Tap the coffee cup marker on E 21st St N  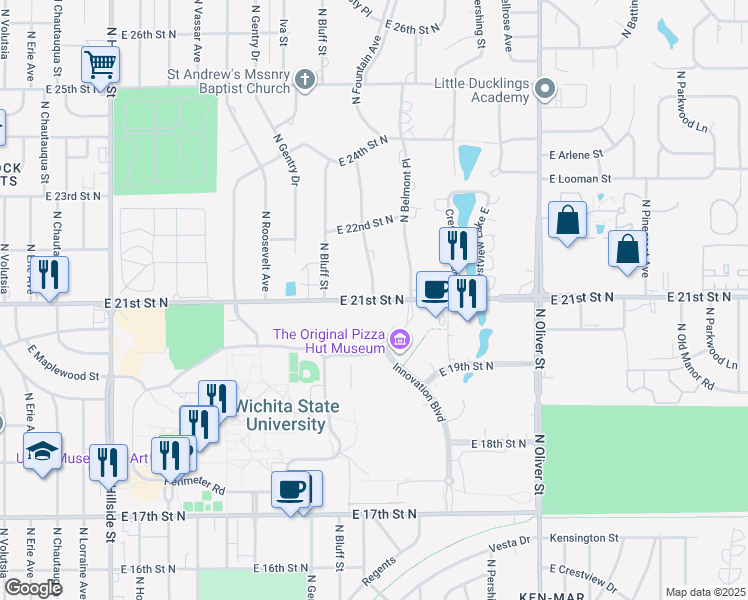pos(435,290)
